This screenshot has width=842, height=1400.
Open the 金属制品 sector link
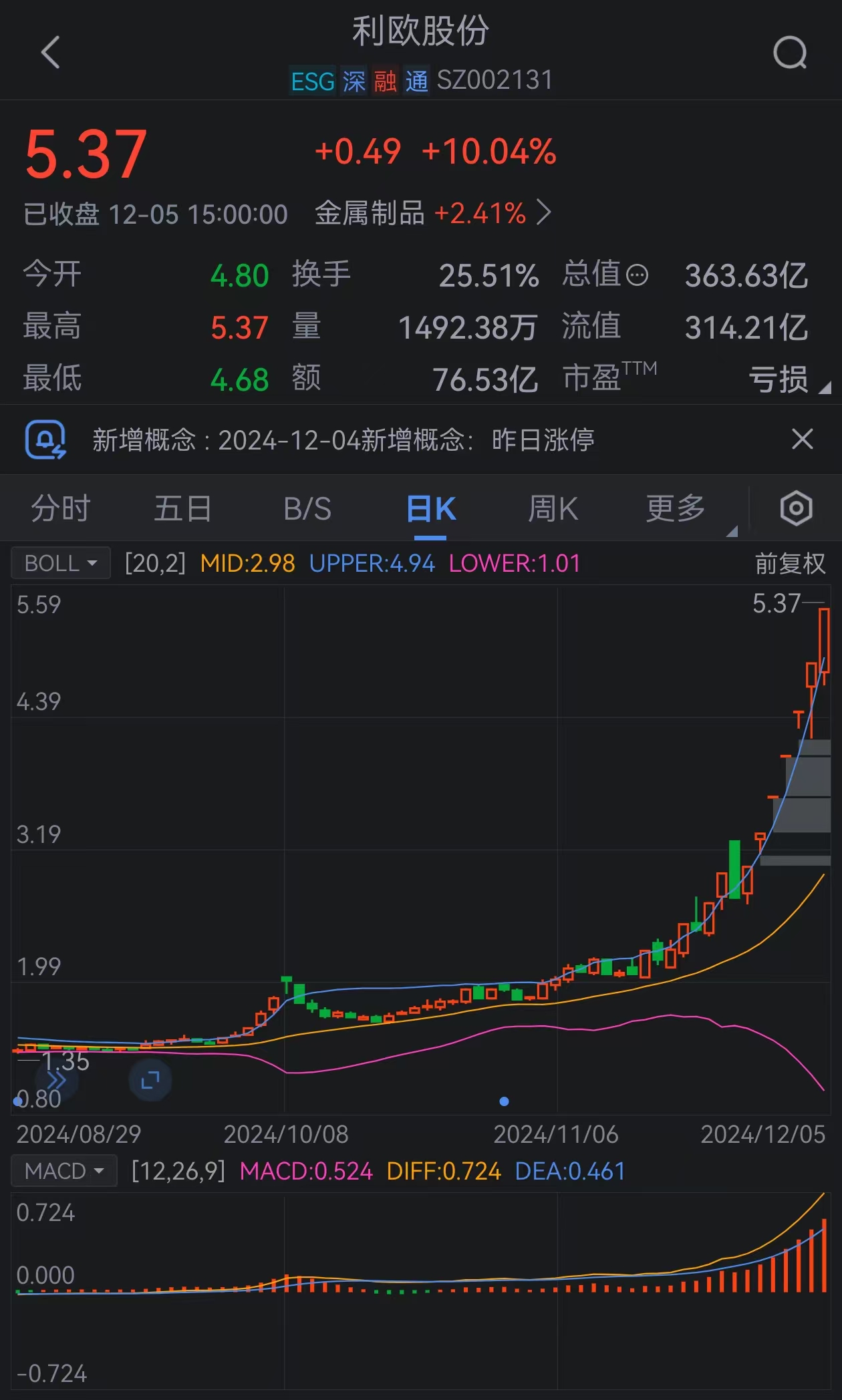(433, 214)
